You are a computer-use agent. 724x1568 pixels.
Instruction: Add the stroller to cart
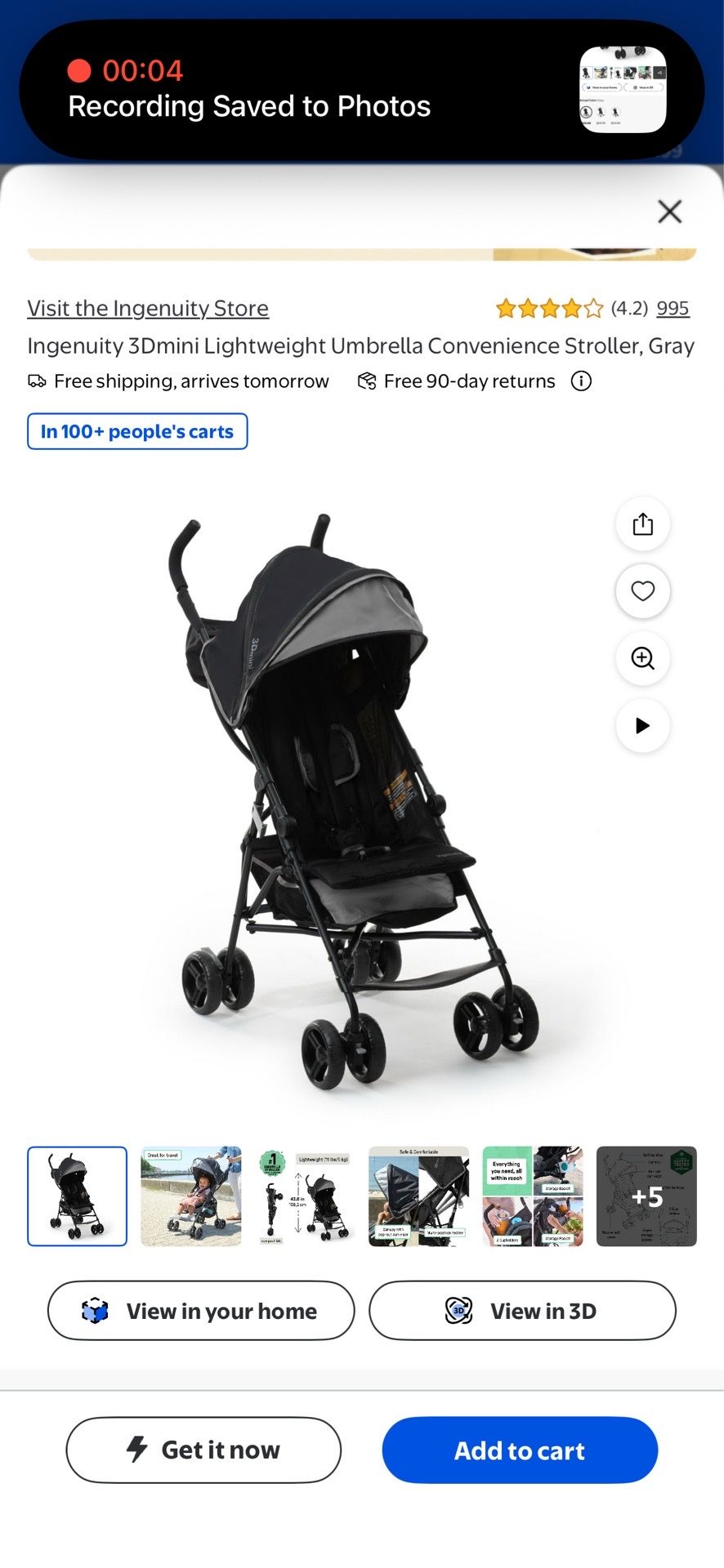520,1450
